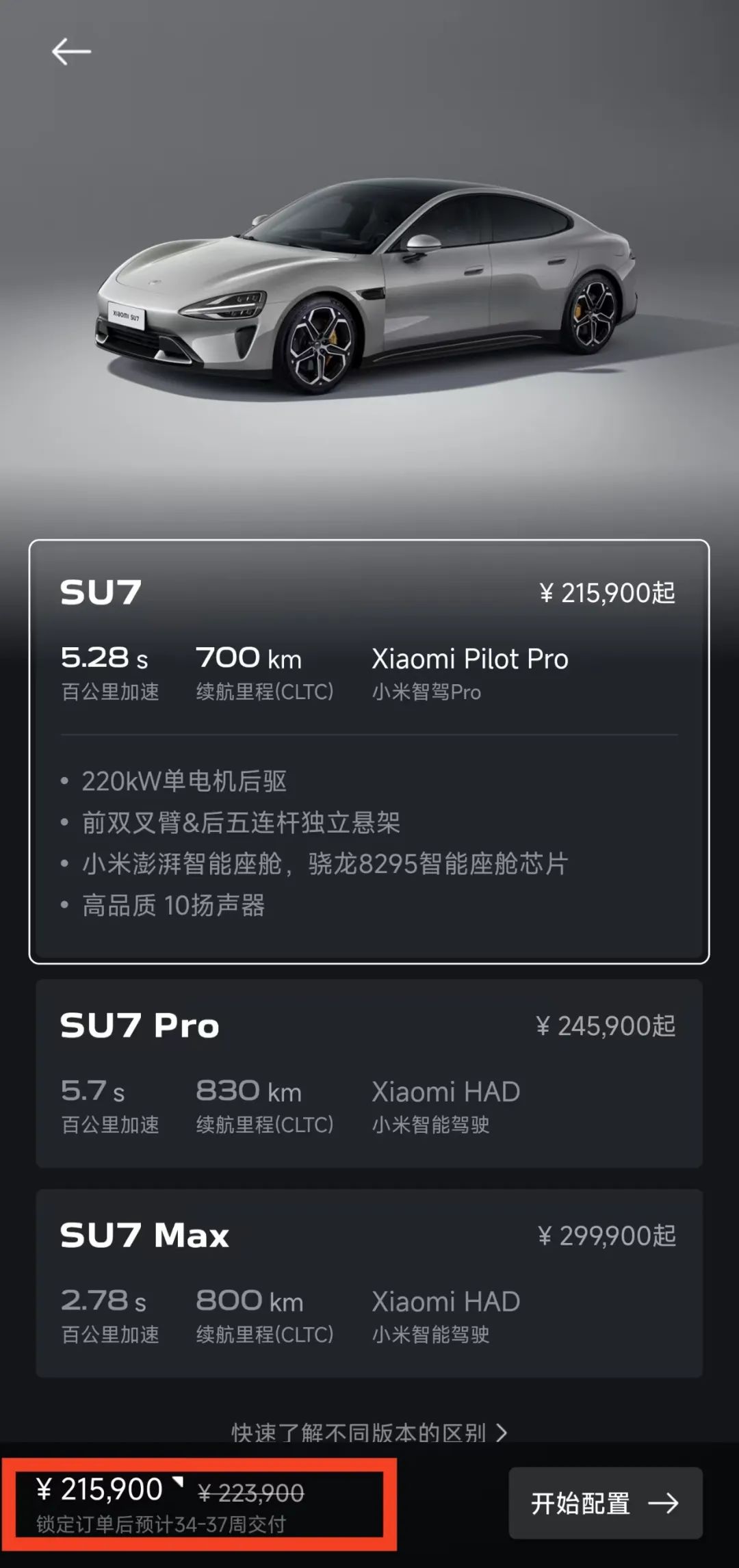Open 快速了解不同版本的区别 link
Viewport: 739px width, 1568px height.
click(x=369, y=1432)
